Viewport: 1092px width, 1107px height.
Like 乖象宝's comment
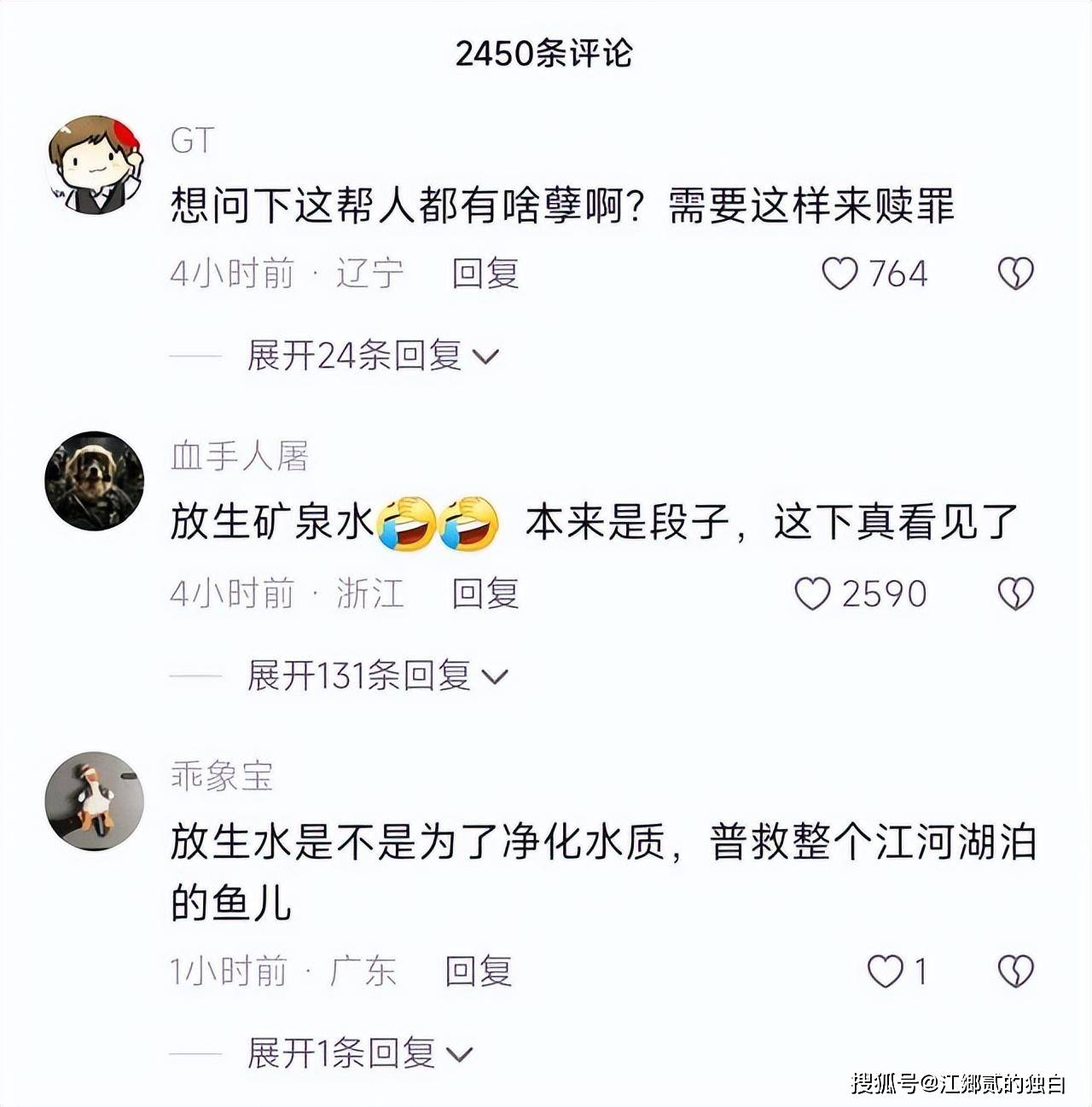click(x=885, y=971)
